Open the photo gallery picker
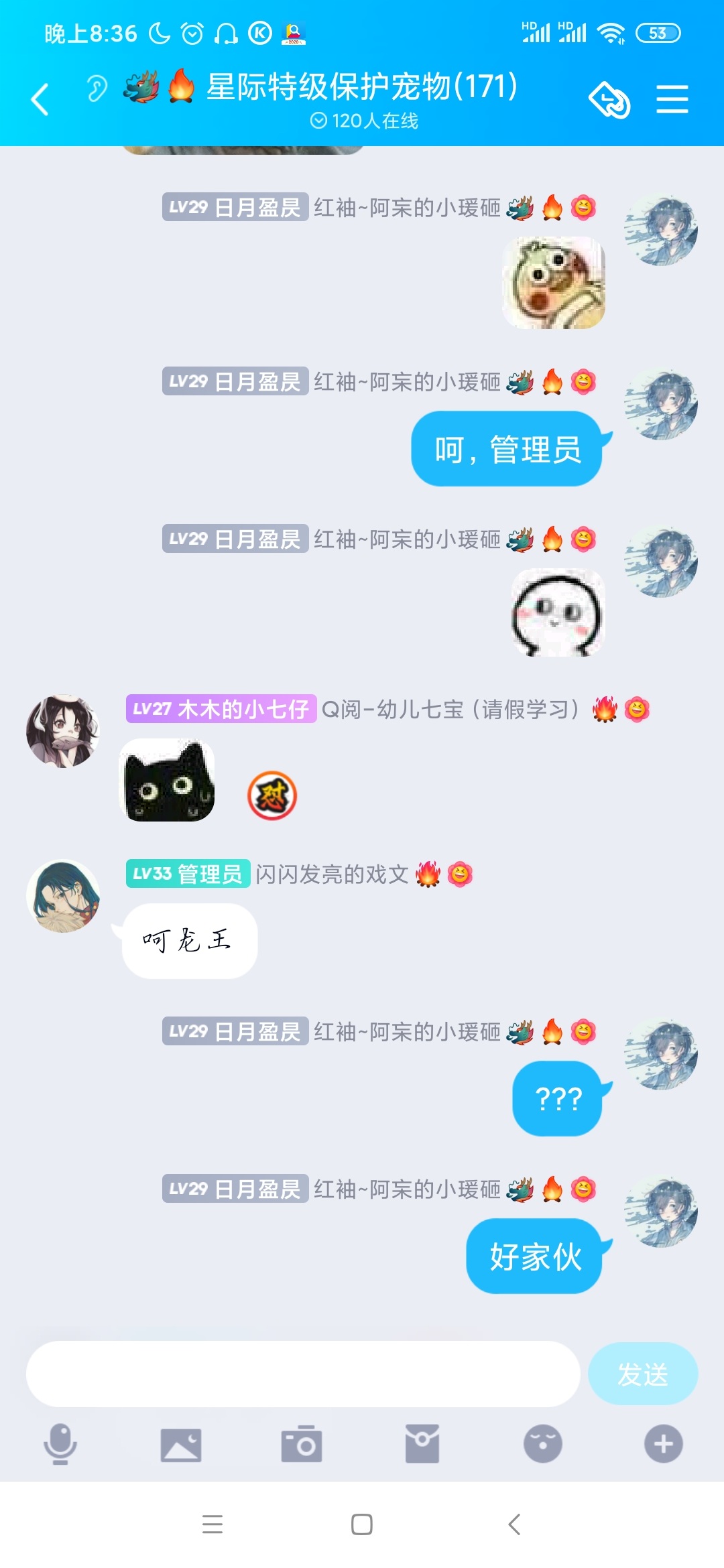724x1568 pixels. pos(181,1445)
